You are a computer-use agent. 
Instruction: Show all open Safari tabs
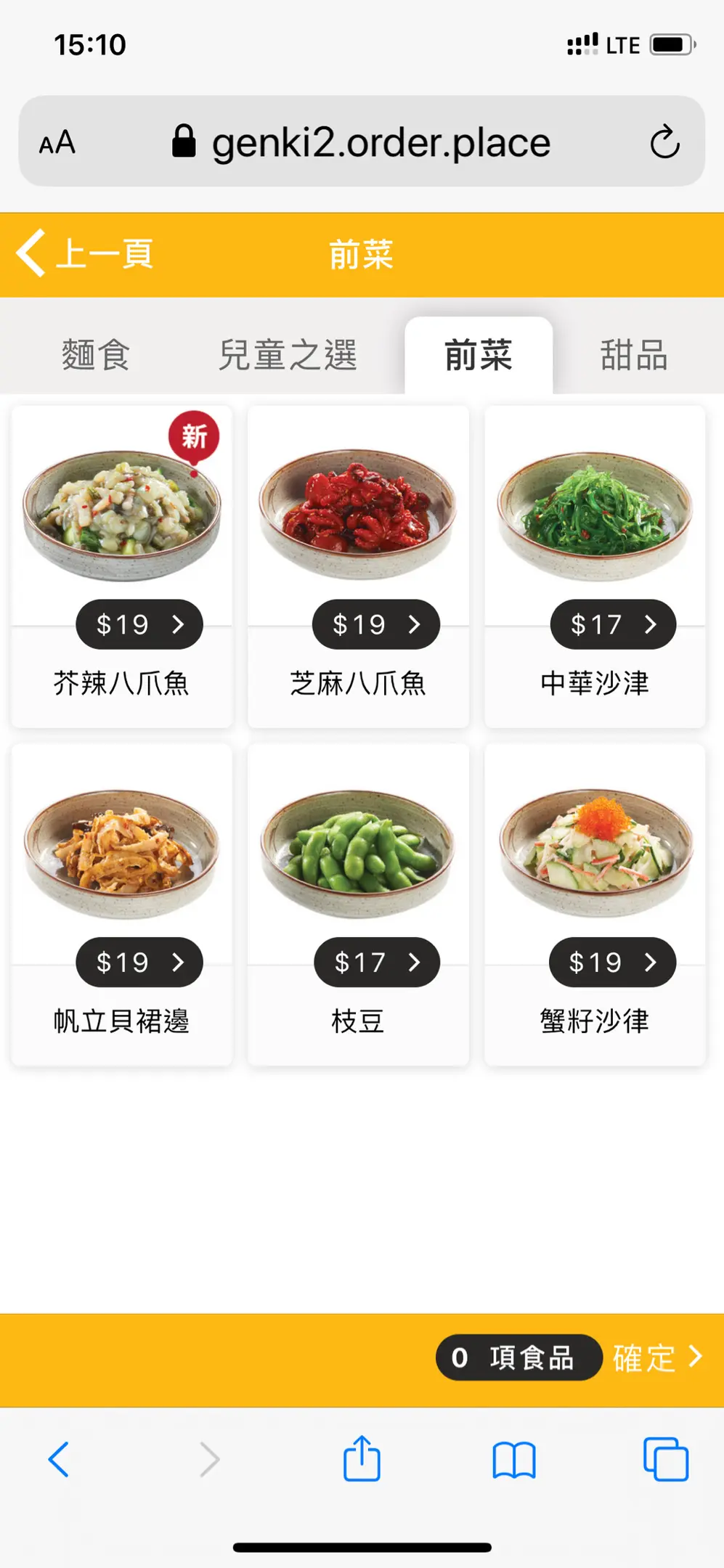coord(665,1459)
